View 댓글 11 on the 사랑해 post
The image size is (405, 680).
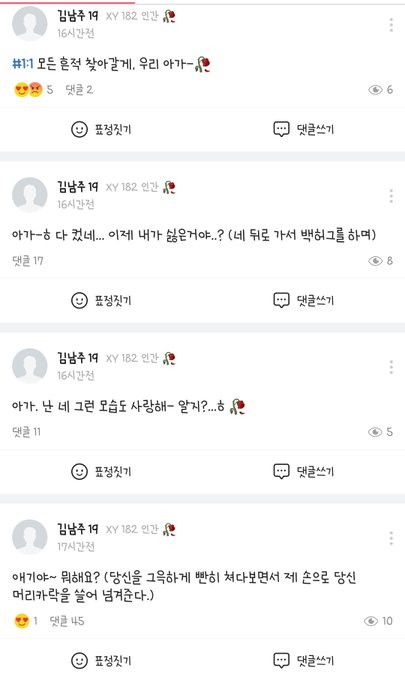tap(26, 432)
